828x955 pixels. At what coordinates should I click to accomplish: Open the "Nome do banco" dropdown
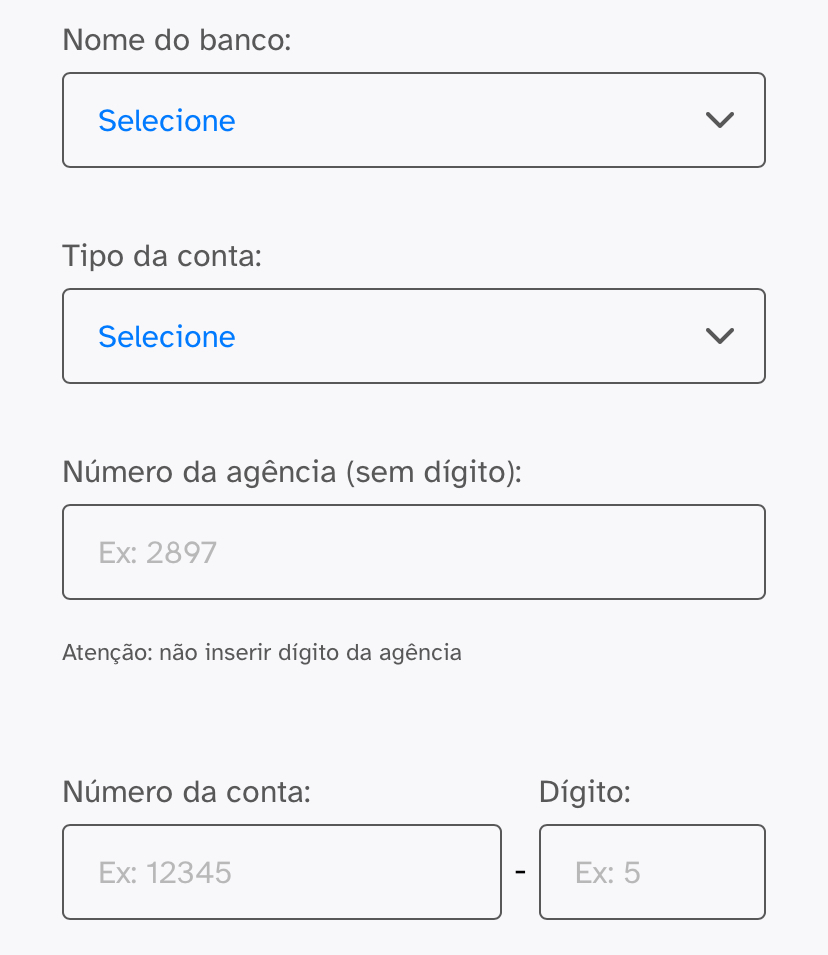[x=414, y=120]
